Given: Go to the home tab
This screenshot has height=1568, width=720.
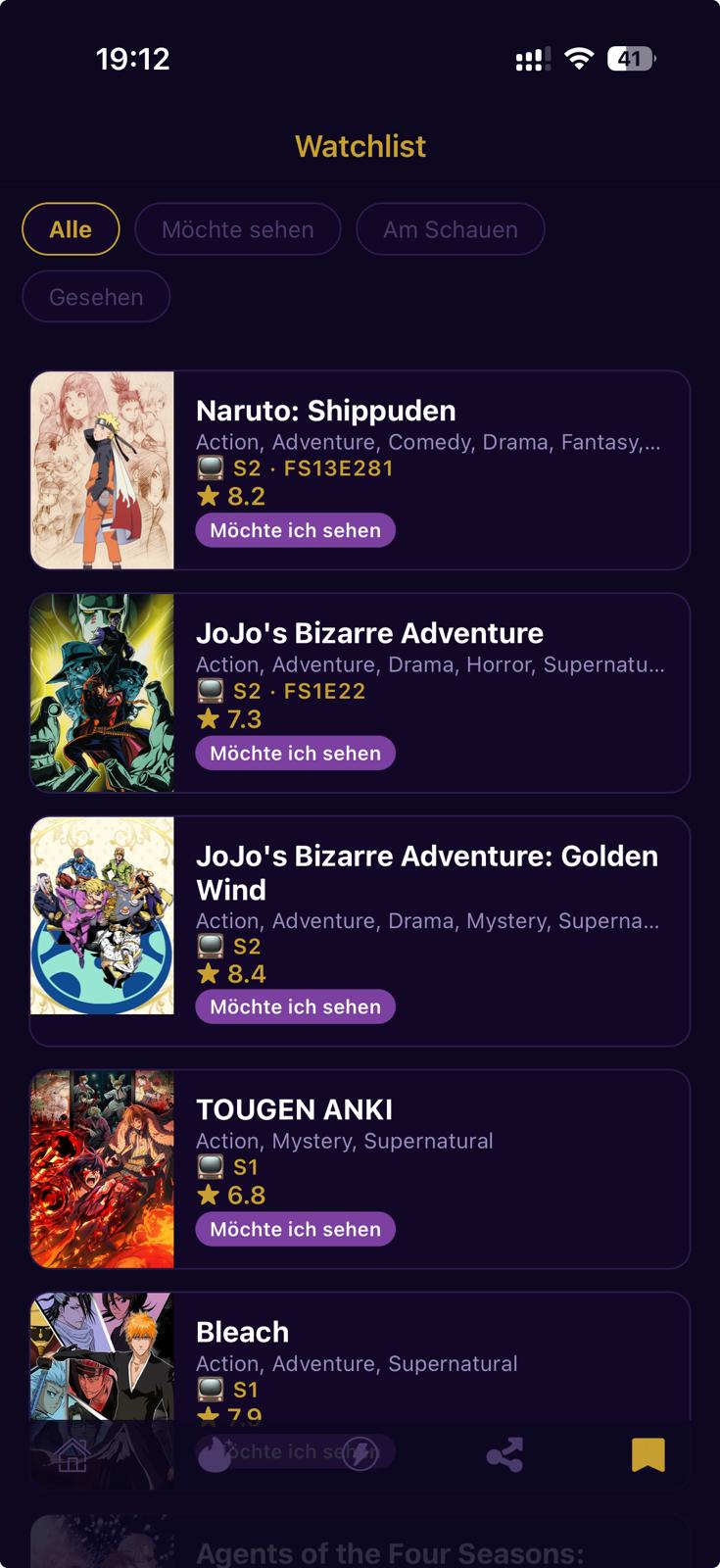Looking at the screenshot, I should 72,1455.
